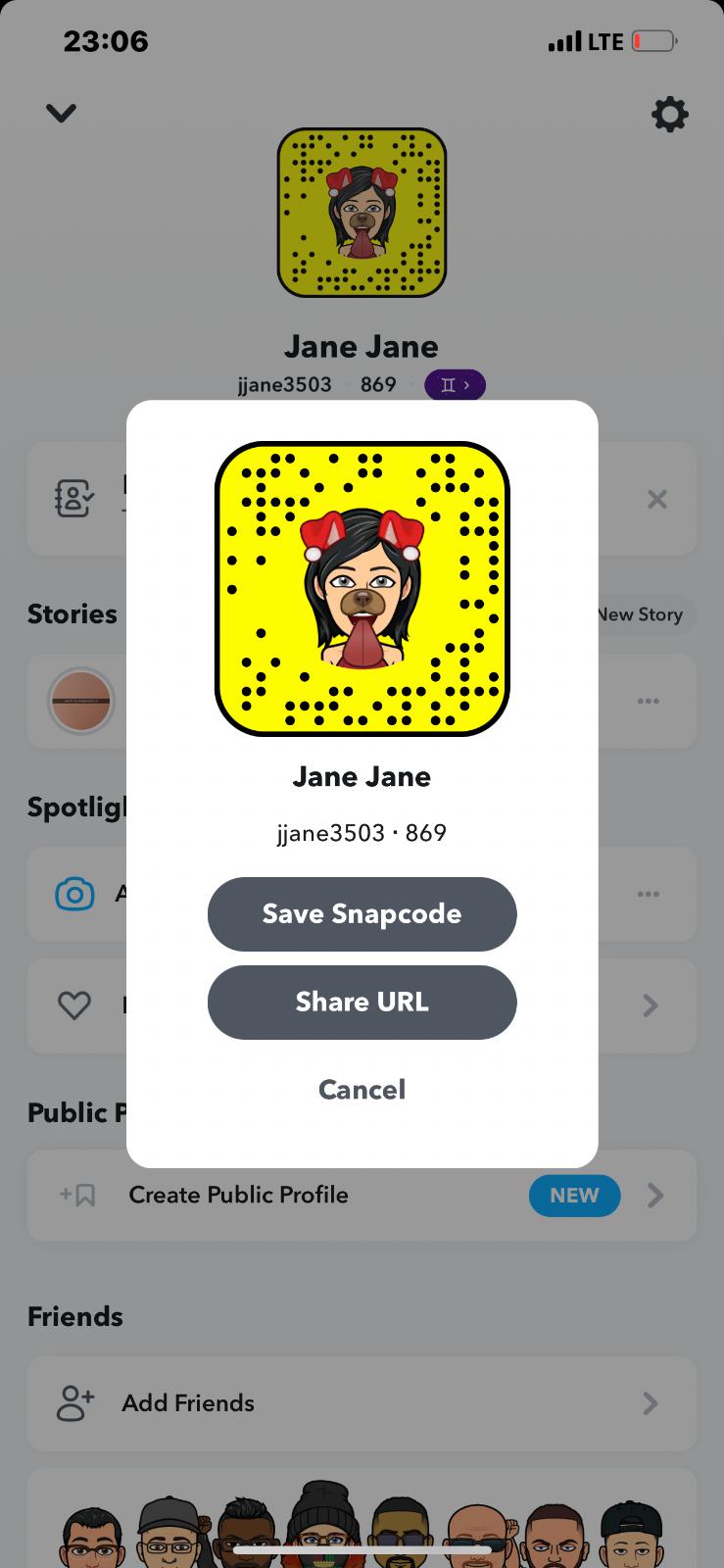724x1568 pixels.
Task: Open the zodiac sign badge
Action: point(455,385)
